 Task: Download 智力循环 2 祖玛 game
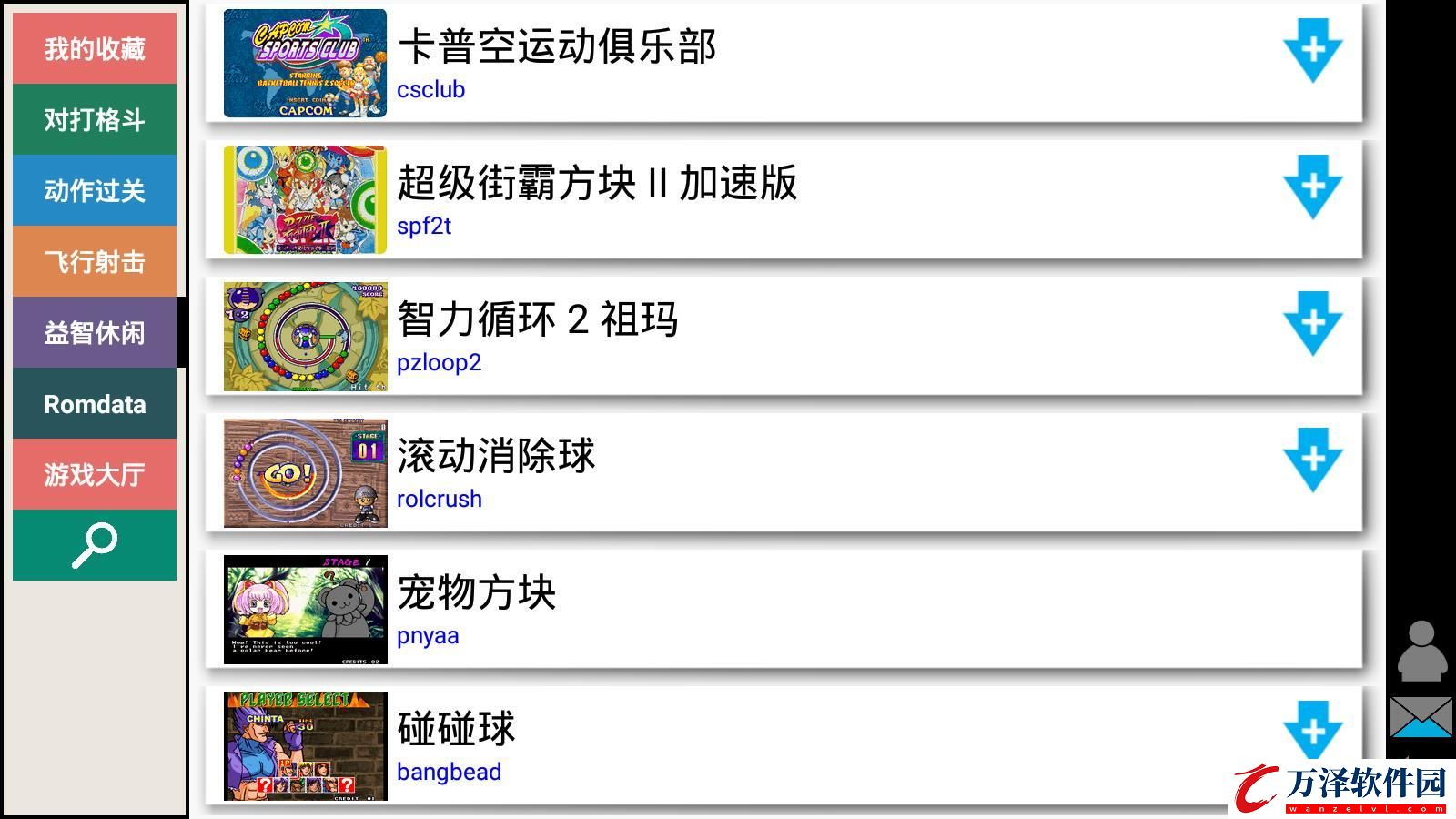click(x=1312, y=323)
